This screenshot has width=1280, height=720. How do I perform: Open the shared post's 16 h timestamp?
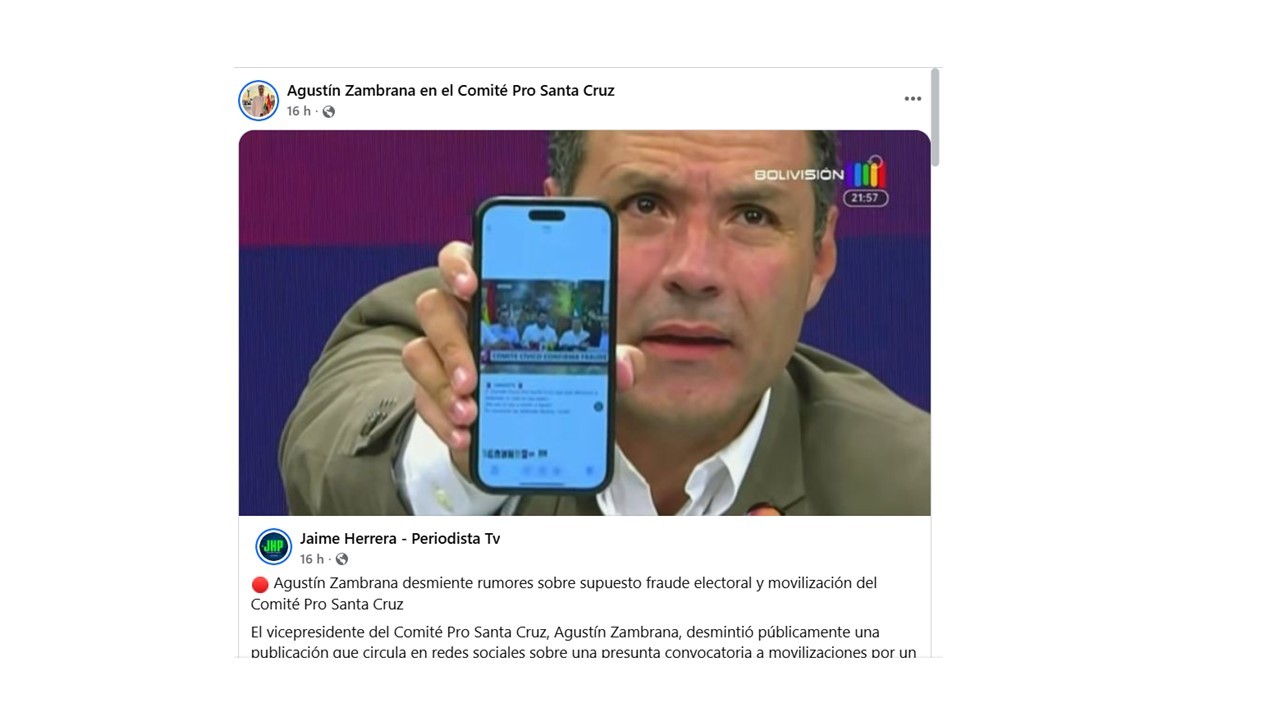coord(311,559)
